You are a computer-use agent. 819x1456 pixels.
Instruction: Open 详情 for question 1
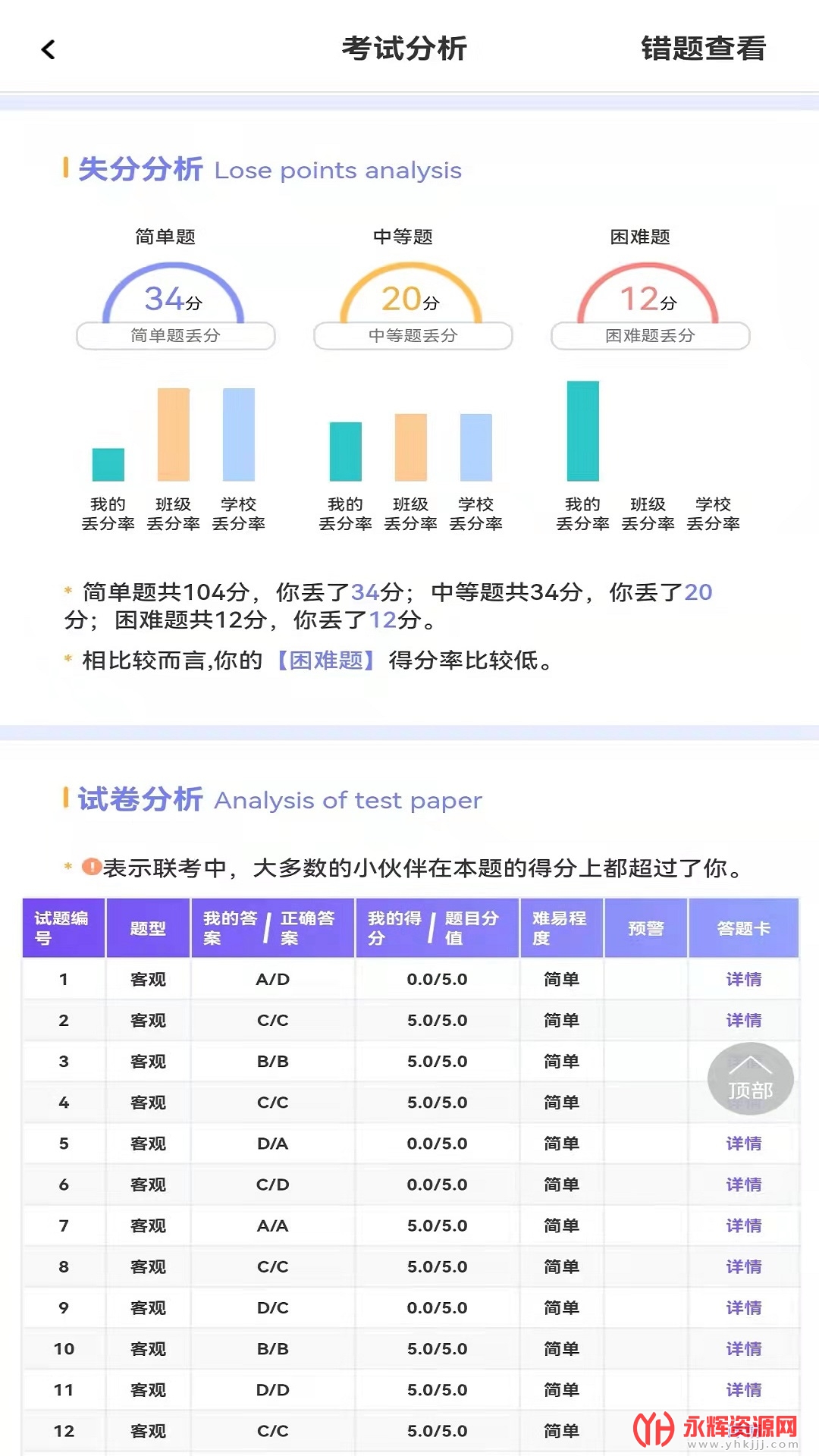click(743, 979)
